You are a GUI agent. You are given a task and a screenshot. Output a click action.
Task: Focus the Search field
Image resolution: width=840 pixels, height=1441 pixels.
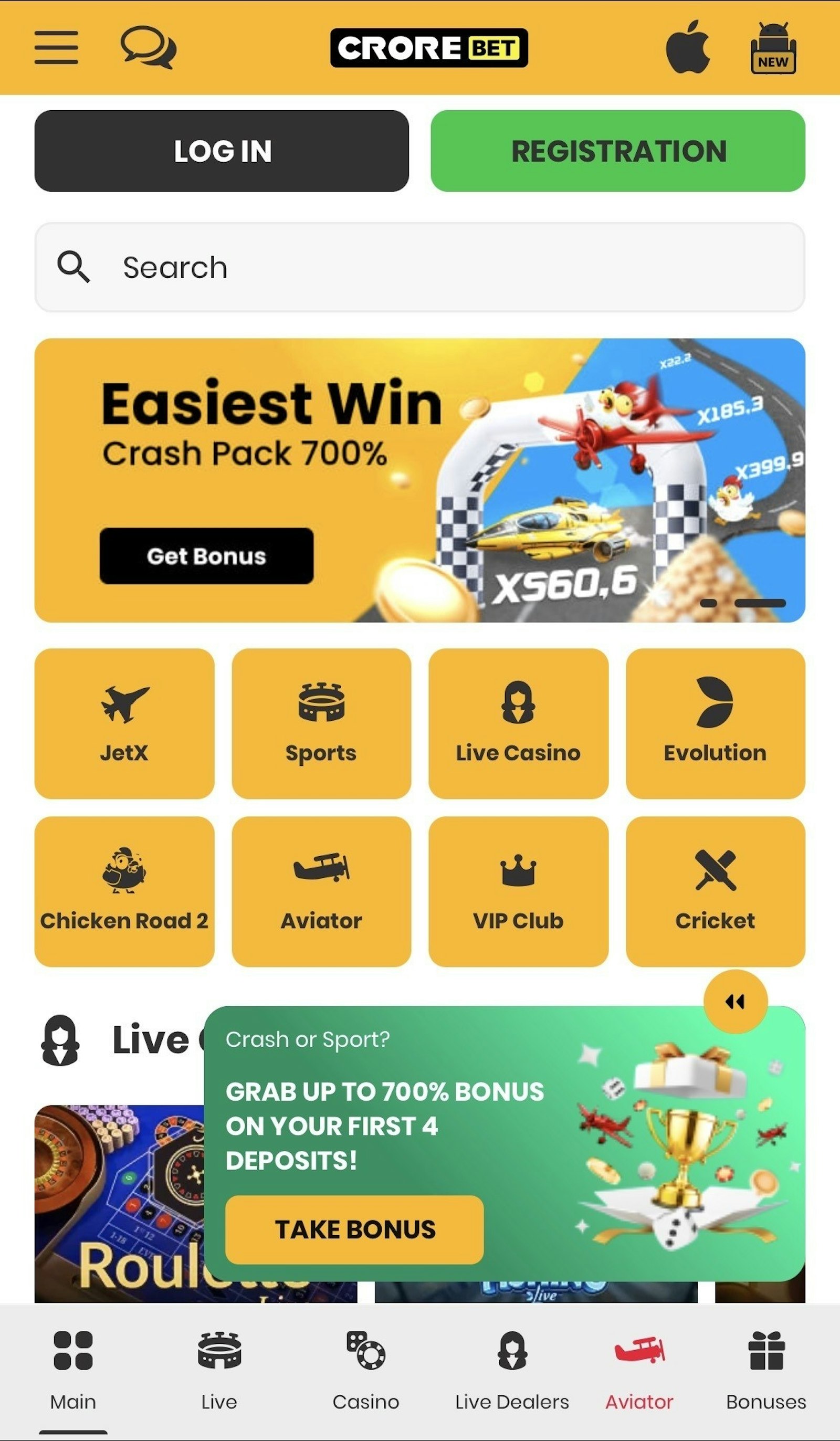click(x=419, y=267)
